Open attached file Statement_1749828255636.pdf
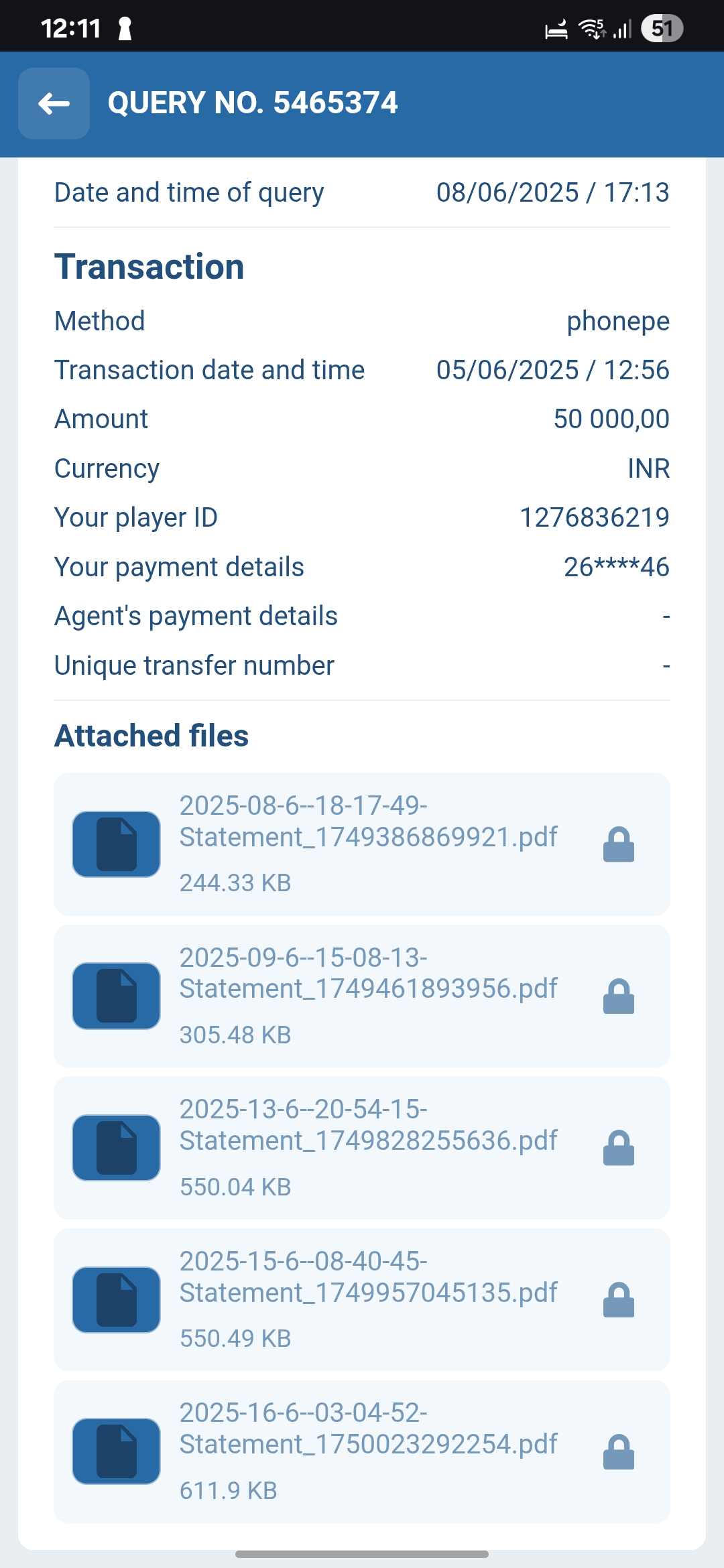 [362, 1147]
